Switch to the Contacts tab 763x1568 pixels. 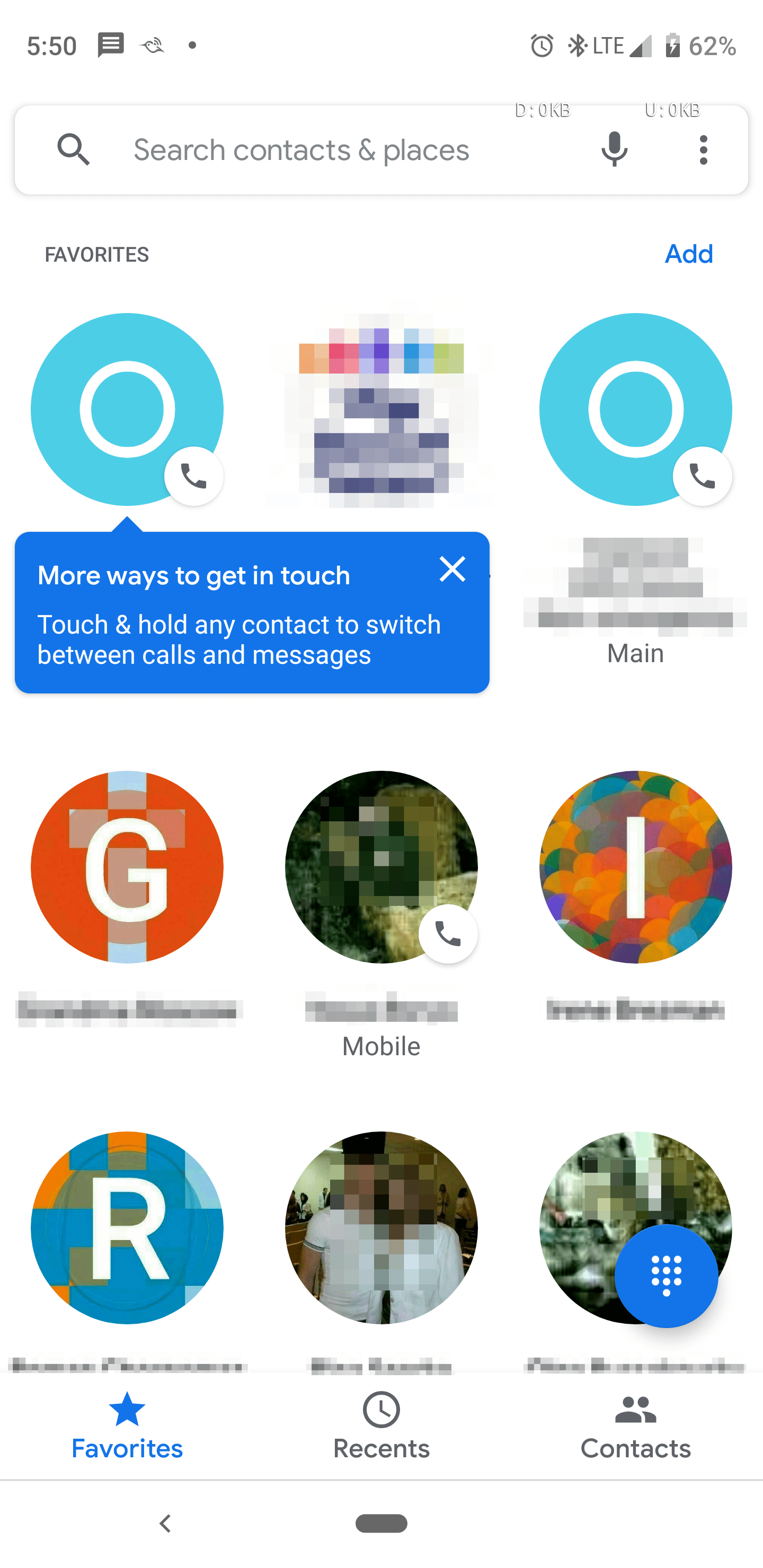(635, 1426)
